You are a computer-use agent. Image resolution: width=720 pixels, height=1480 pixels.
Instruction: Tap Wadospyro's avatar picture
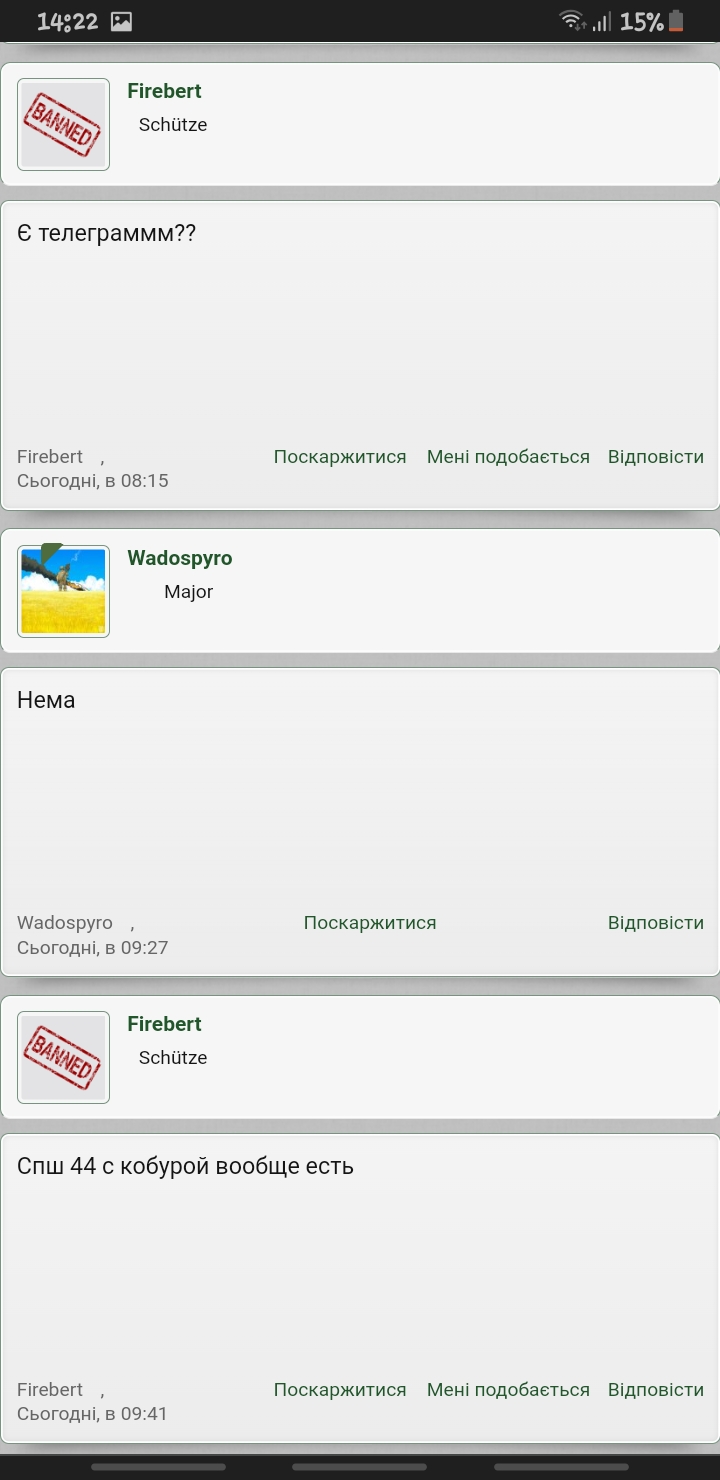(x=63, y=591)
